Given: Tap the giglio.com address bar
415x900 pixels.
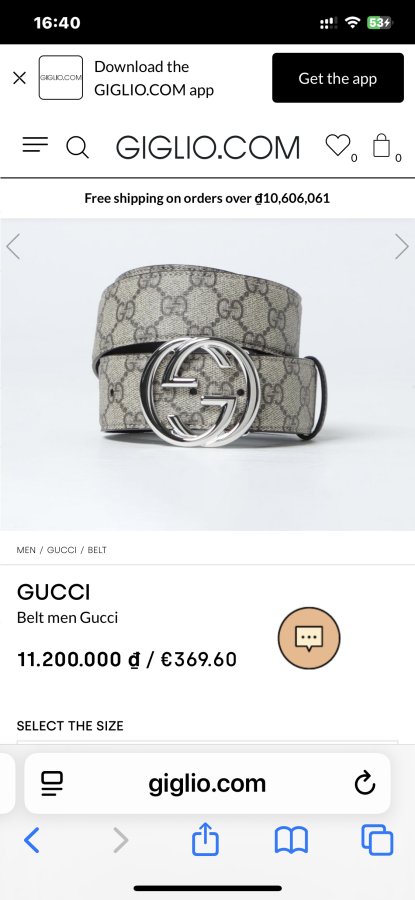Looking at the screenshot, I should pos(207,783).
